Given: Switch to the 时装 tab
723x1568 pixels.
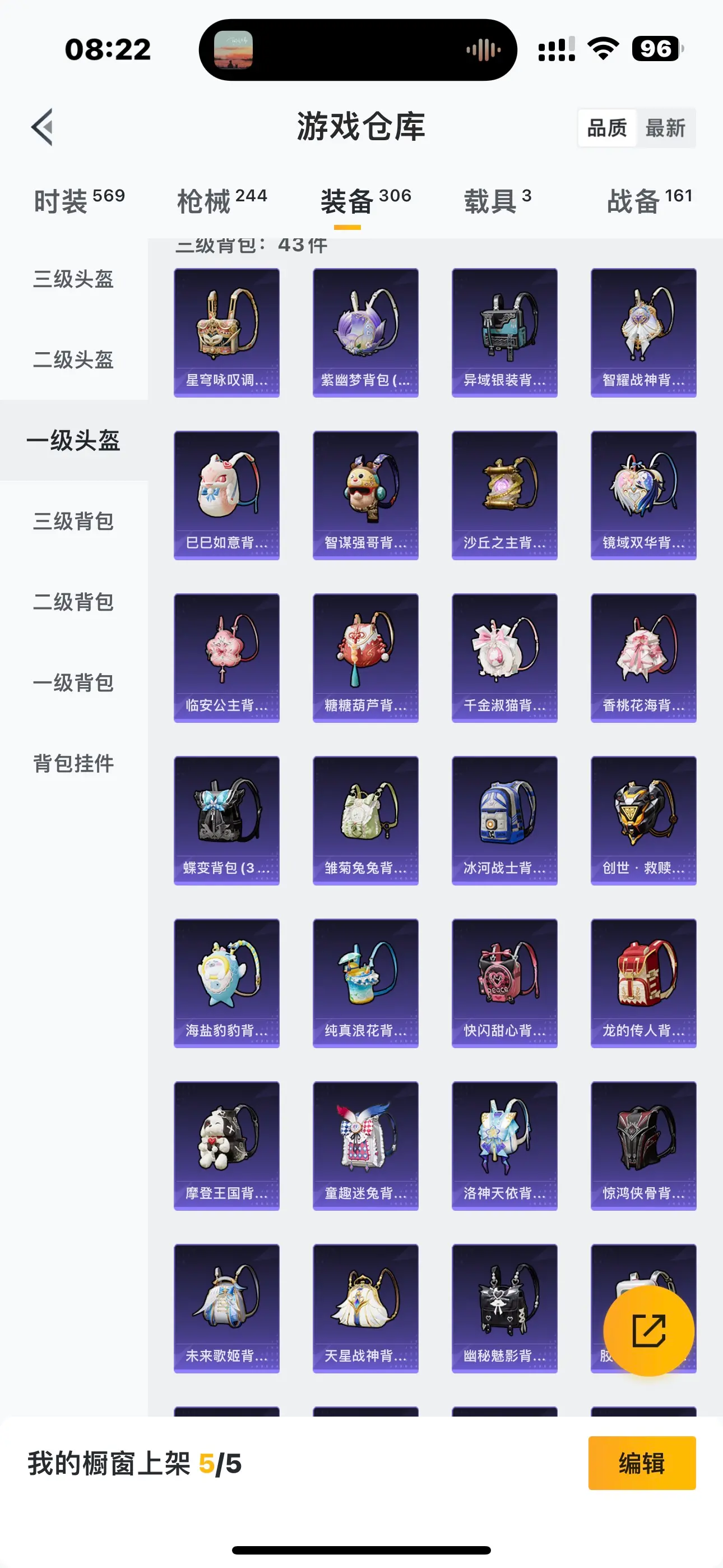Looking at the screenshot, I should click(79, 201).
